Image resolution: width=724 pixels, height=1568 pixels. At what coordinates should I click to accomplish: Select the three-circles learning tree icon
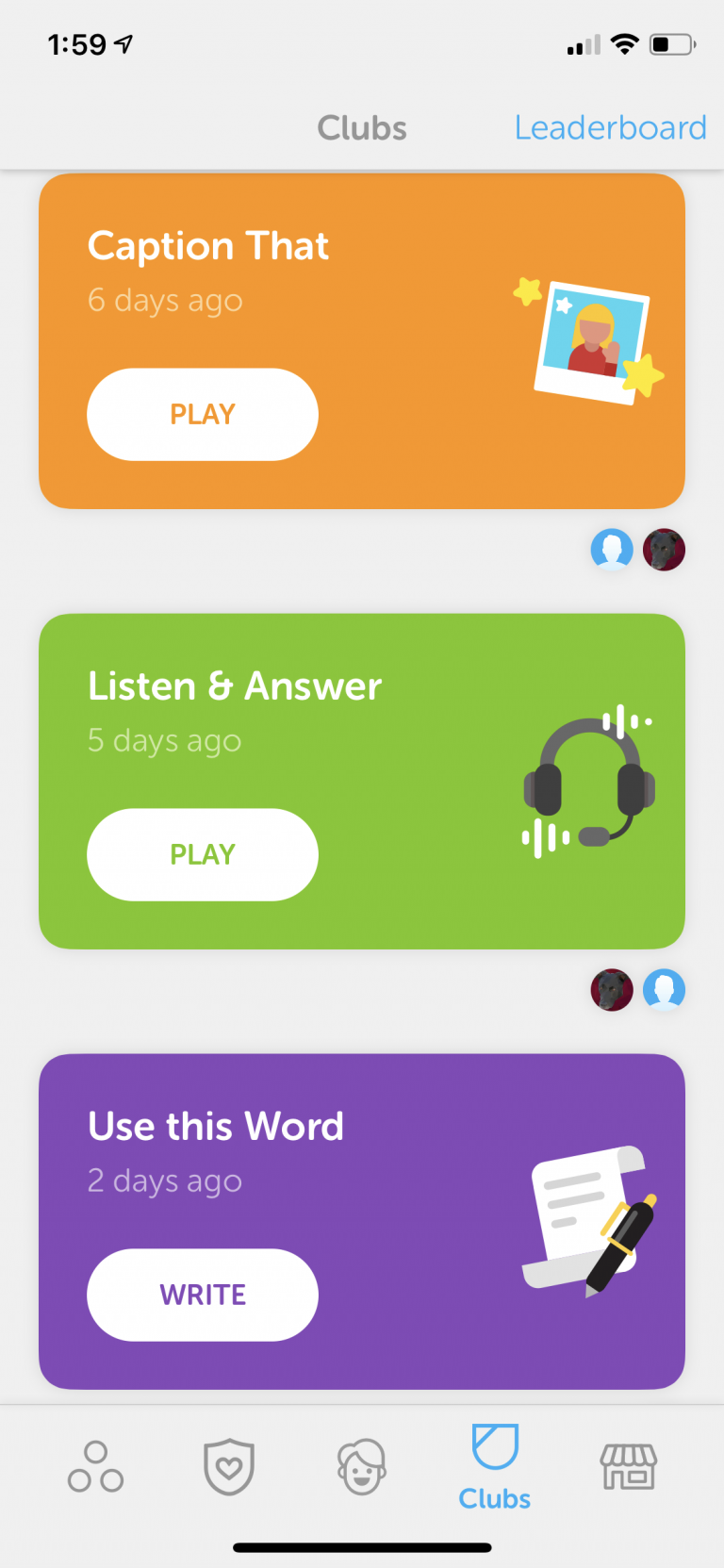tap(95, 1468)
